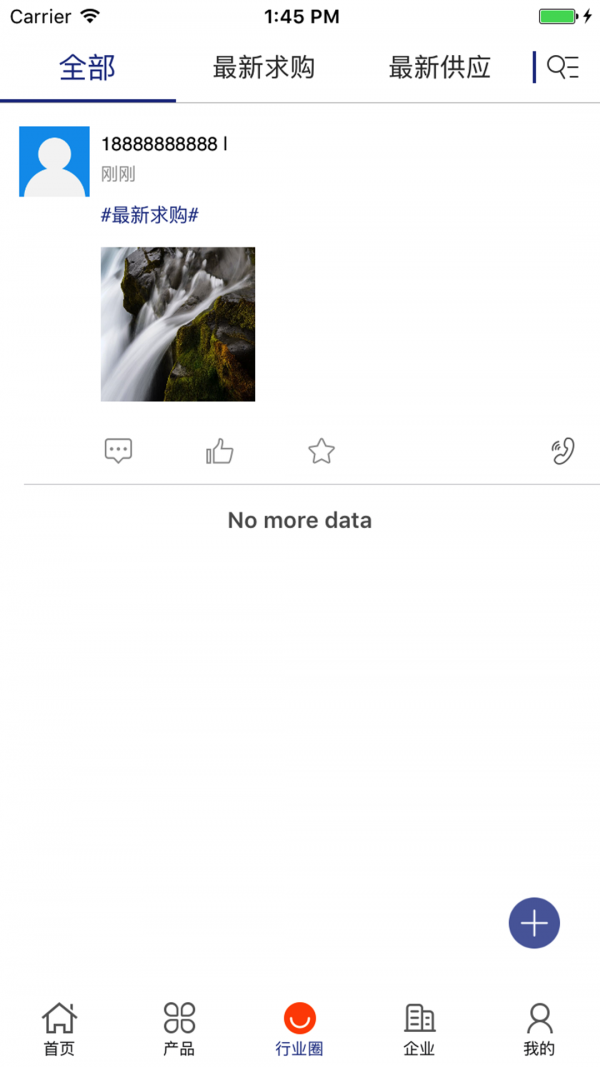This screenshot has width=600, height=1067.
Task: Go to the 首页 home tab
Action: (59, 1029)
